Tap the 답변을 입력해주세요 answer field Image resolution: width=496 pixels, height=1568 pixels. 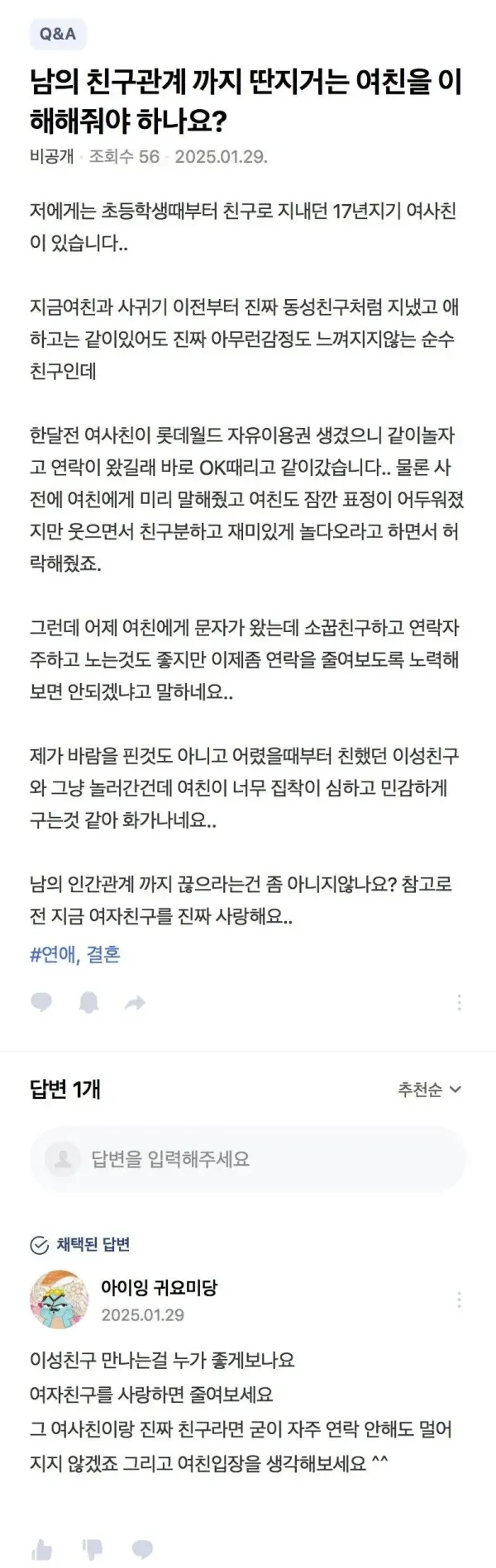tap(248, 1159)
